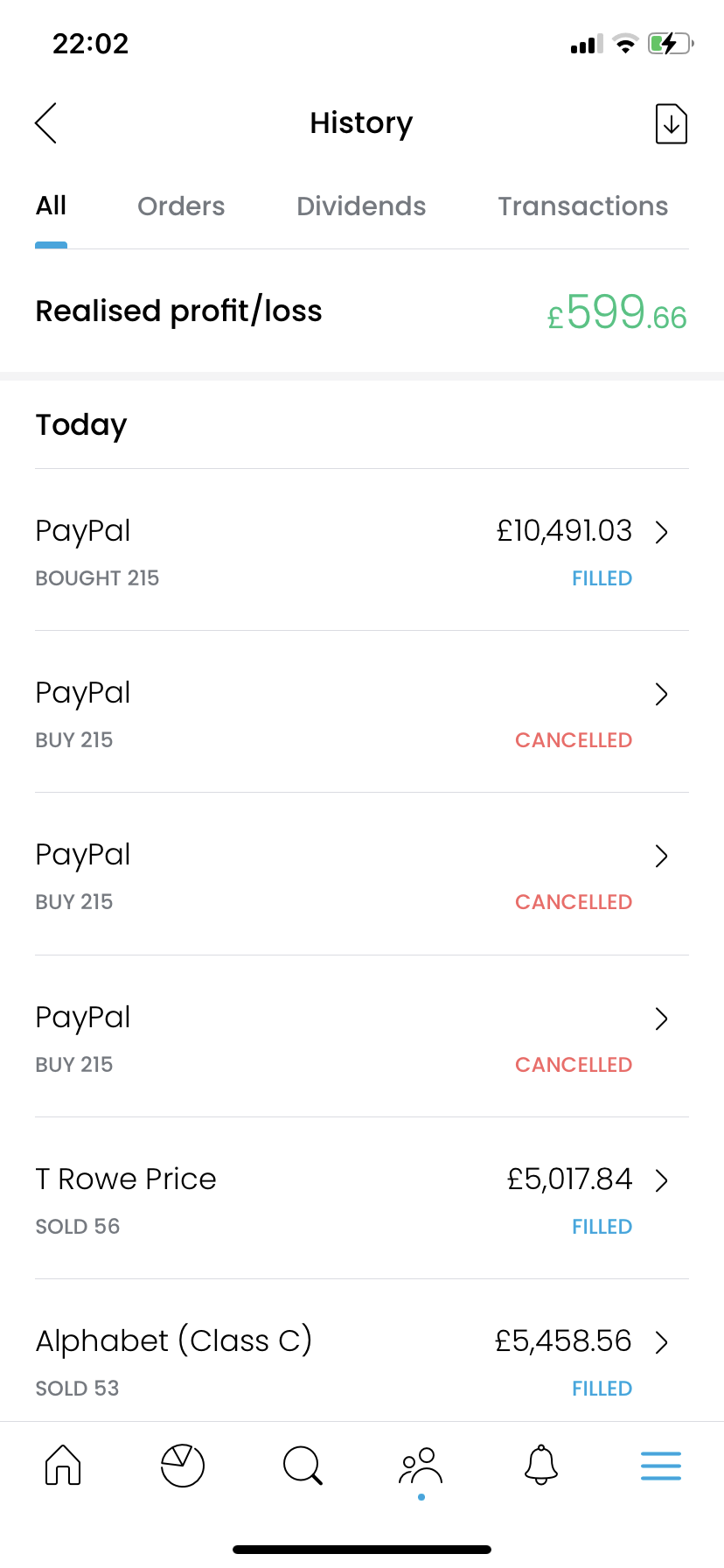The height and width of the screenshot is (1568, 724).
Task: Switch to the Dividends tab
Action: pos(361,206)
